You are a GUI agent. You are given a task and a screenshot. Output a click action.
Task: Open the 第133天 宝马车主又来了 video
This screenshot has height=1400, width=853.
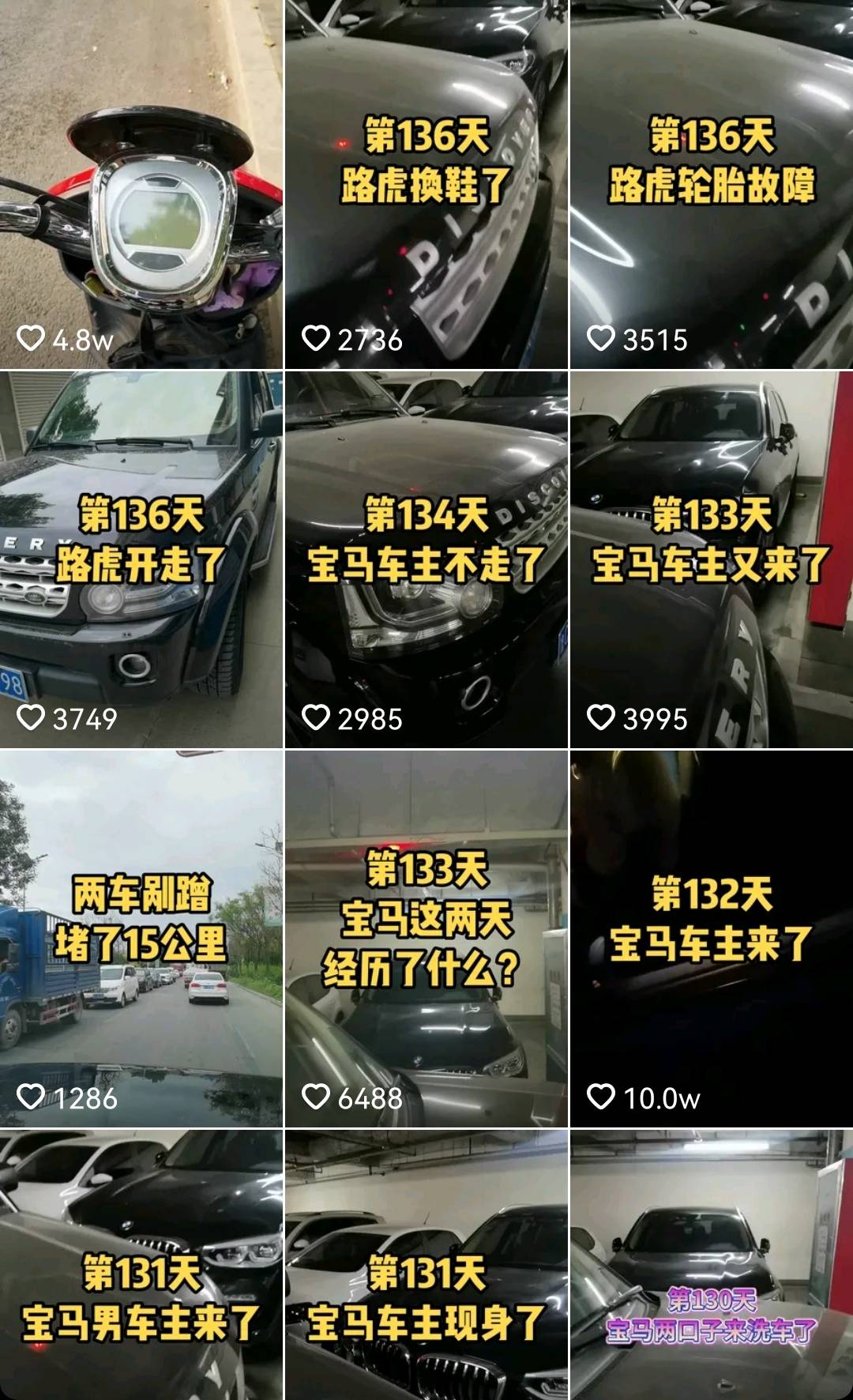pyautogui.click(x=711, y=559)
